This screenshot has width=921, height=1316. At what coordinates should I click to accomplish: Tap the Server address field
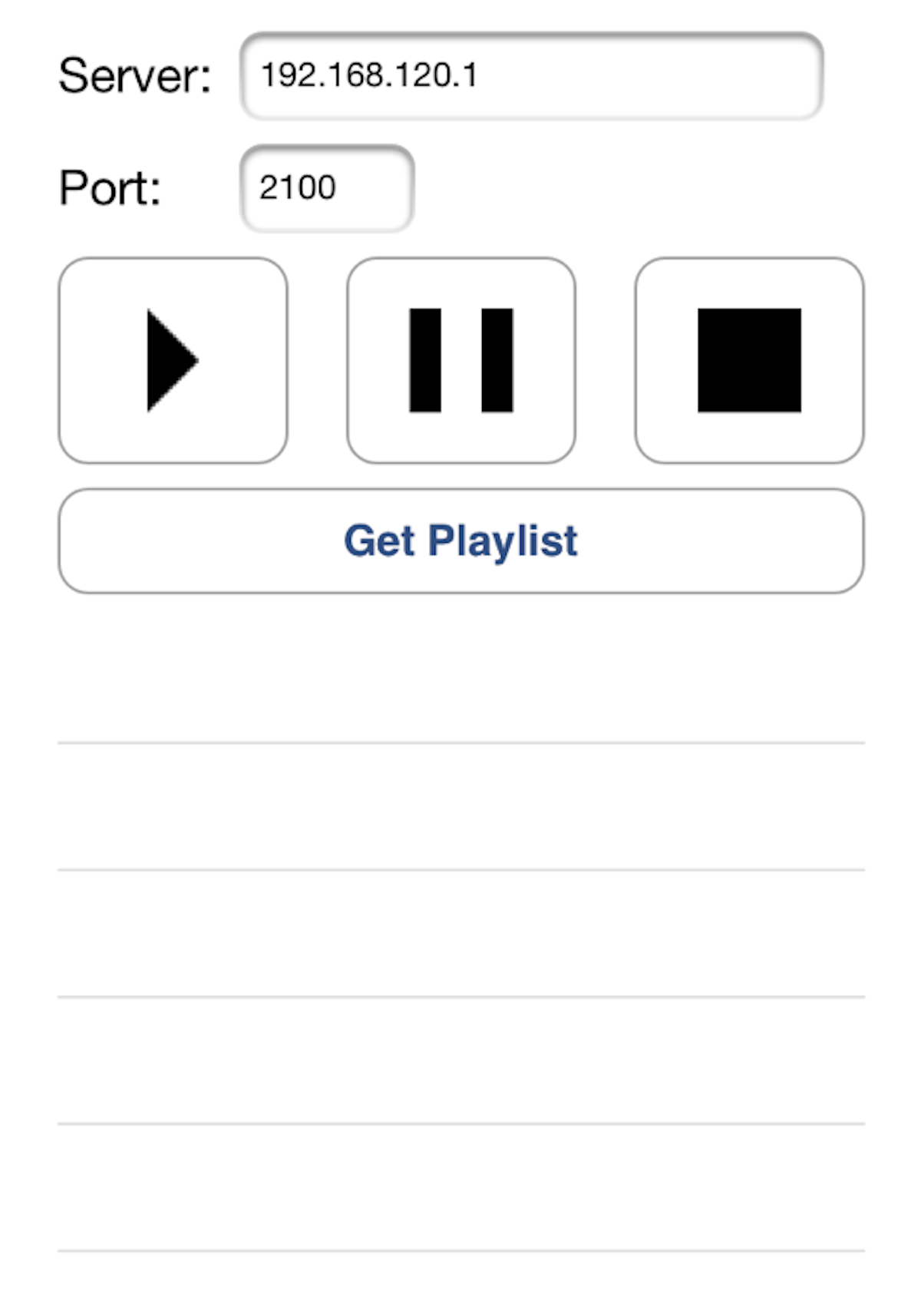[x=531, y=76]
